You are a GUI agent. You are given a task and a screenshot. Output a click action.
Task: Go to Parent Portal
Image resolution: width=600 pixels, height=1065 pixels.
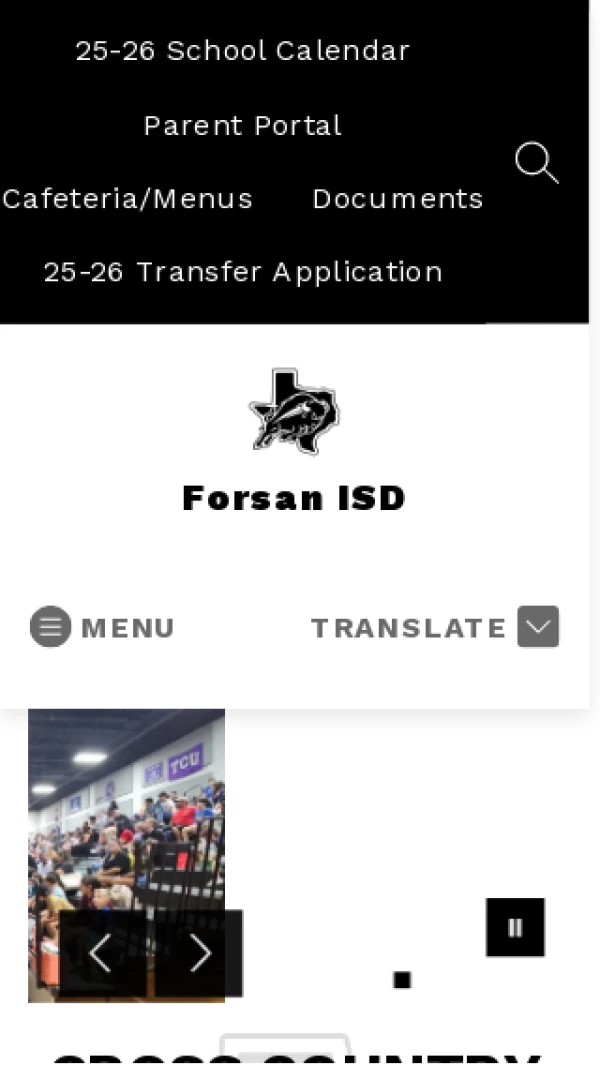point(243,126)
